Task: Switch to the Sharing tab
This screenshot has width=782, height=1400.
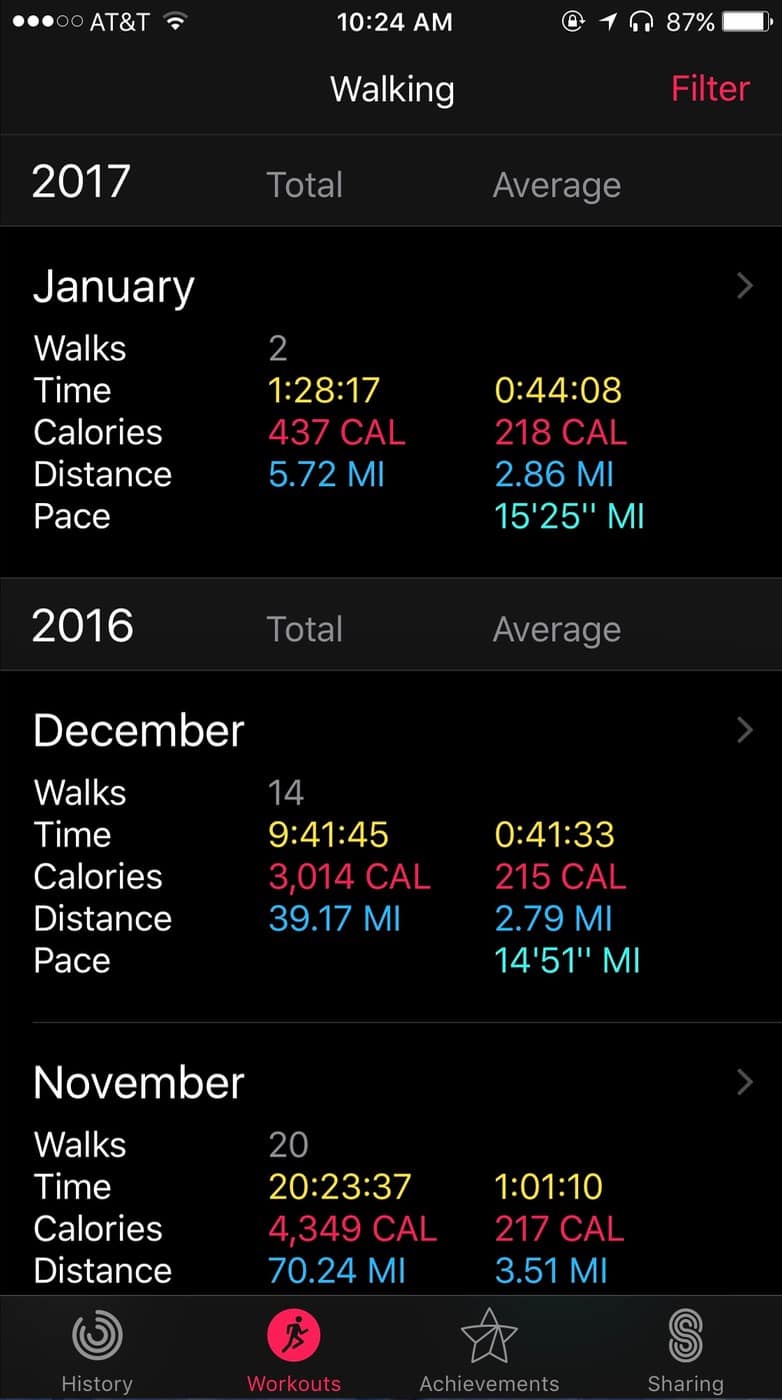Action: (x=685, y=1350)
